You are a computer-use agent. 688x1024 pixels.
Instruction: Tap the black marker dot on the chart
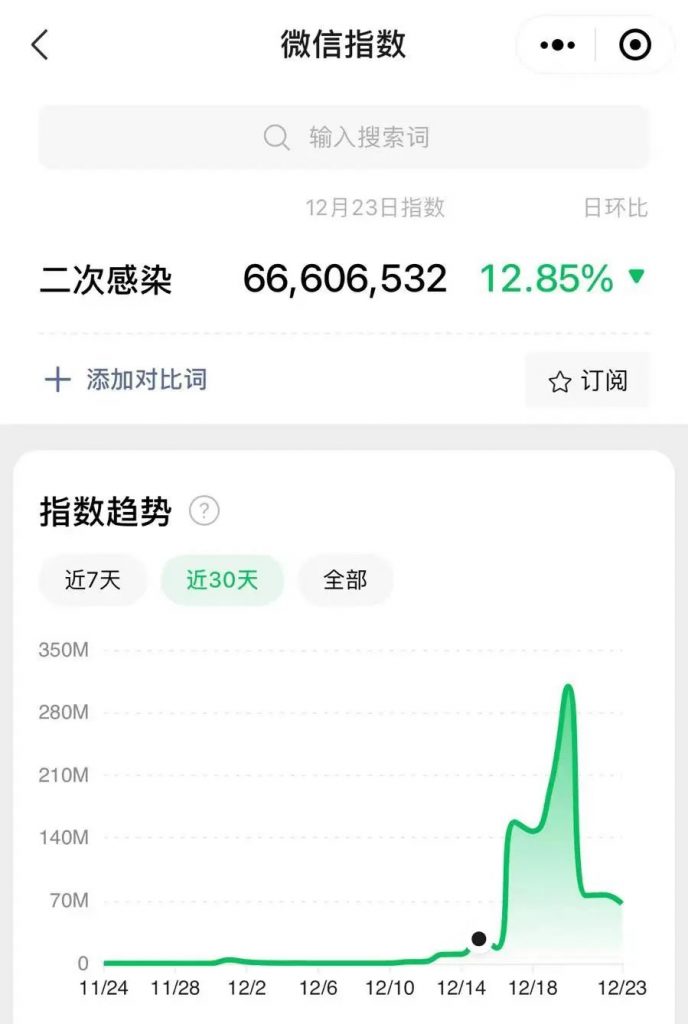coord(479,939)
